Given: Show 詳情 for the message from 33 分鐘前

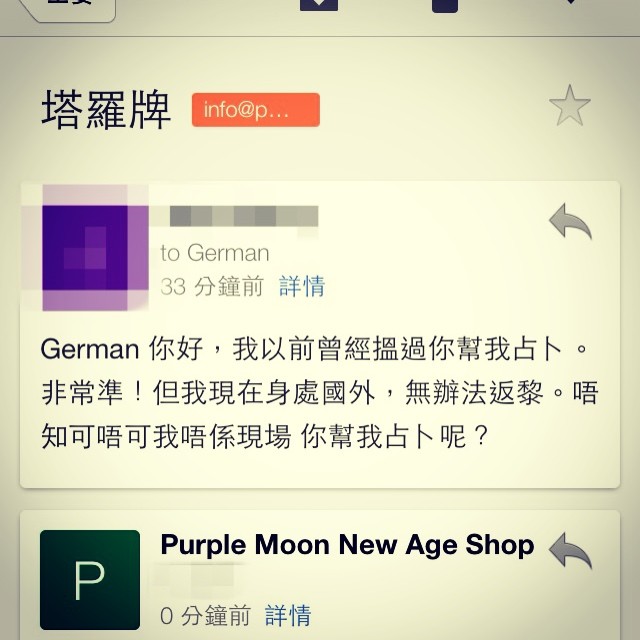Looking at the screenshot, I should pos(302,287).
